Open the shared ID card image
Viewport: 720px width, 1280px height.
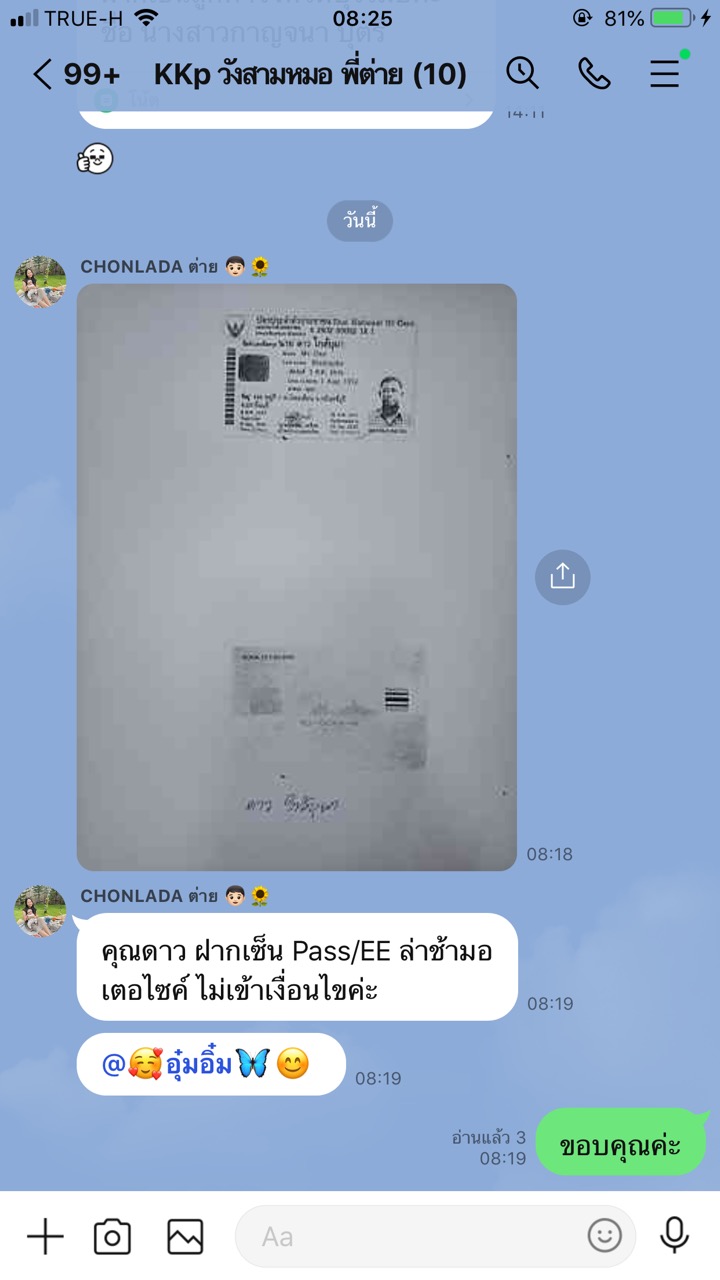click(297, 577)
